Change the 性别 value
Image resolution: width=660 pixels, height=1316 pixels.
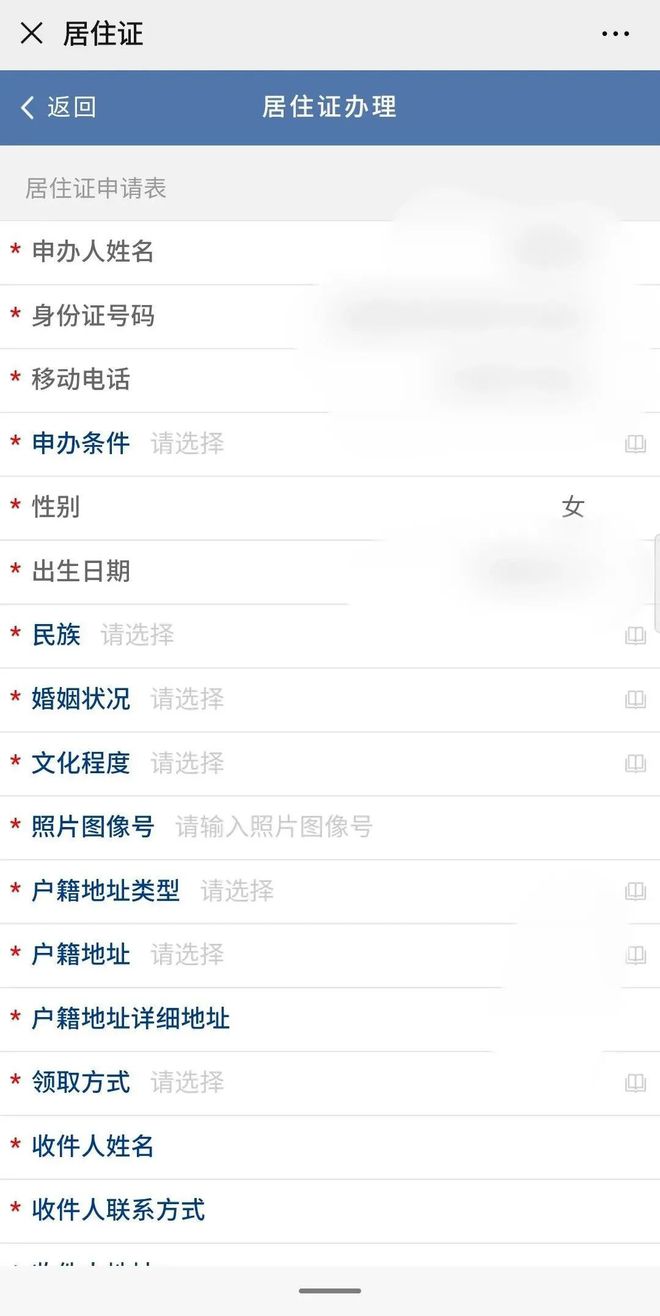(330, 508)
